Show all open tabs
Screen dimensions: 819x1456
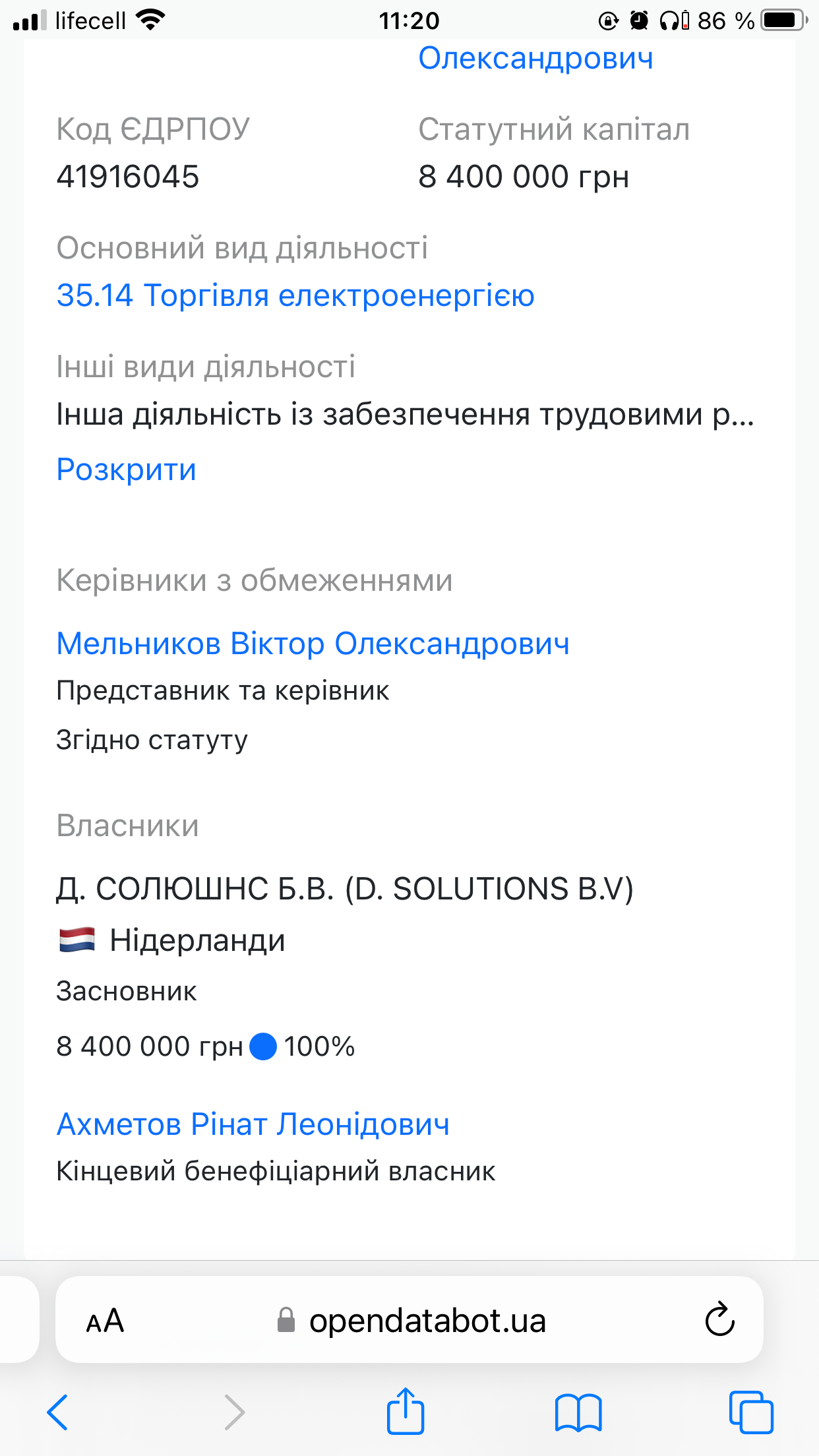pos(751,1412)
